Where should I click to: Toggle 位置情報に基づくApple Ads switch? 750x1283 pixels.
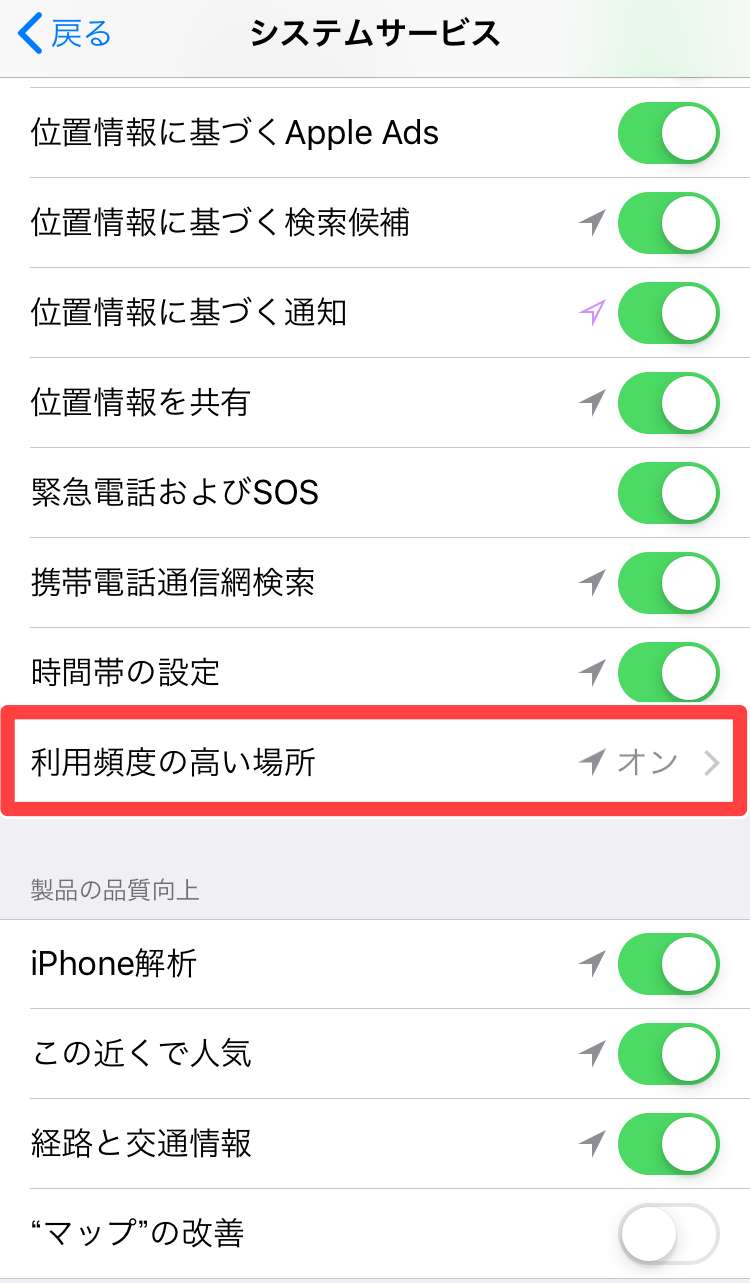click(668, 132)
